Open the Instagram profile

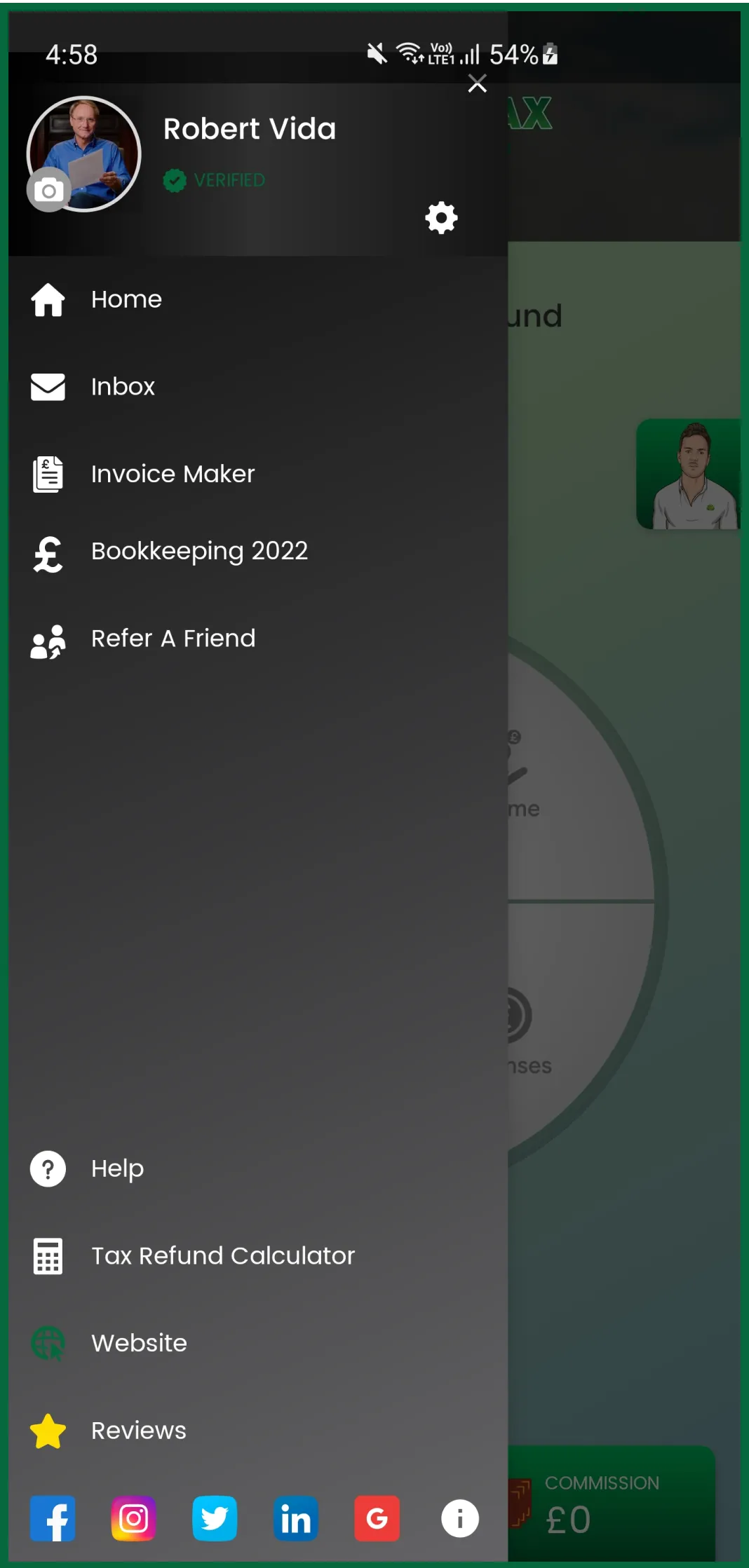(133, 1519)
